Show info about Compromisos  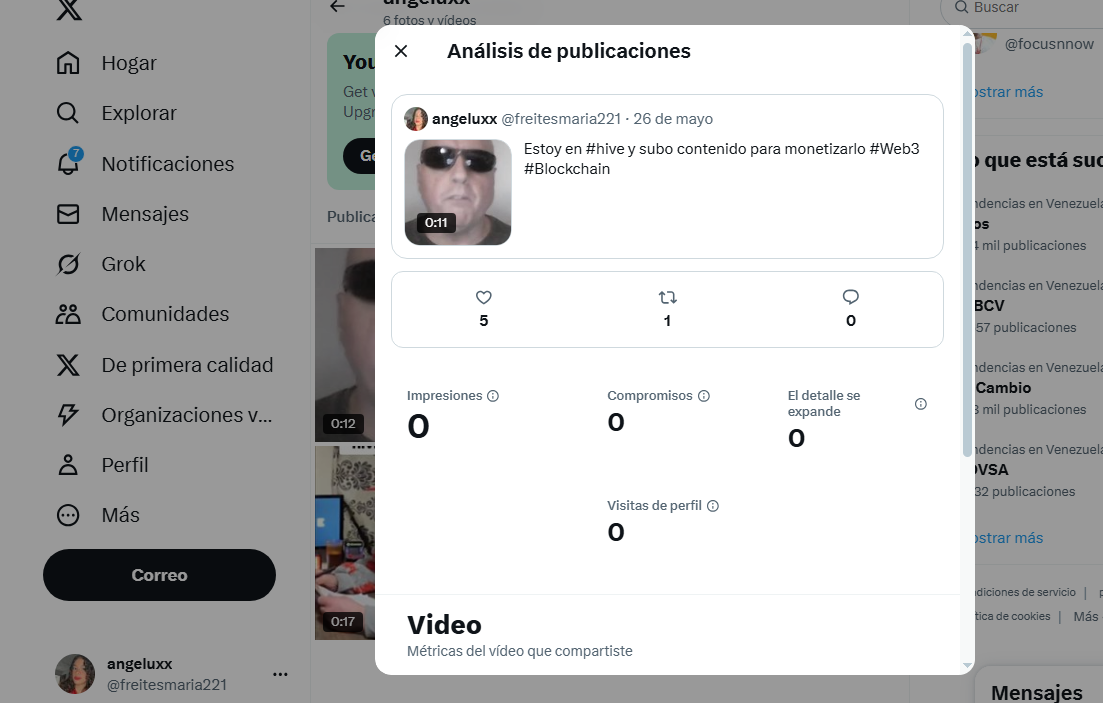coord(704,396)
